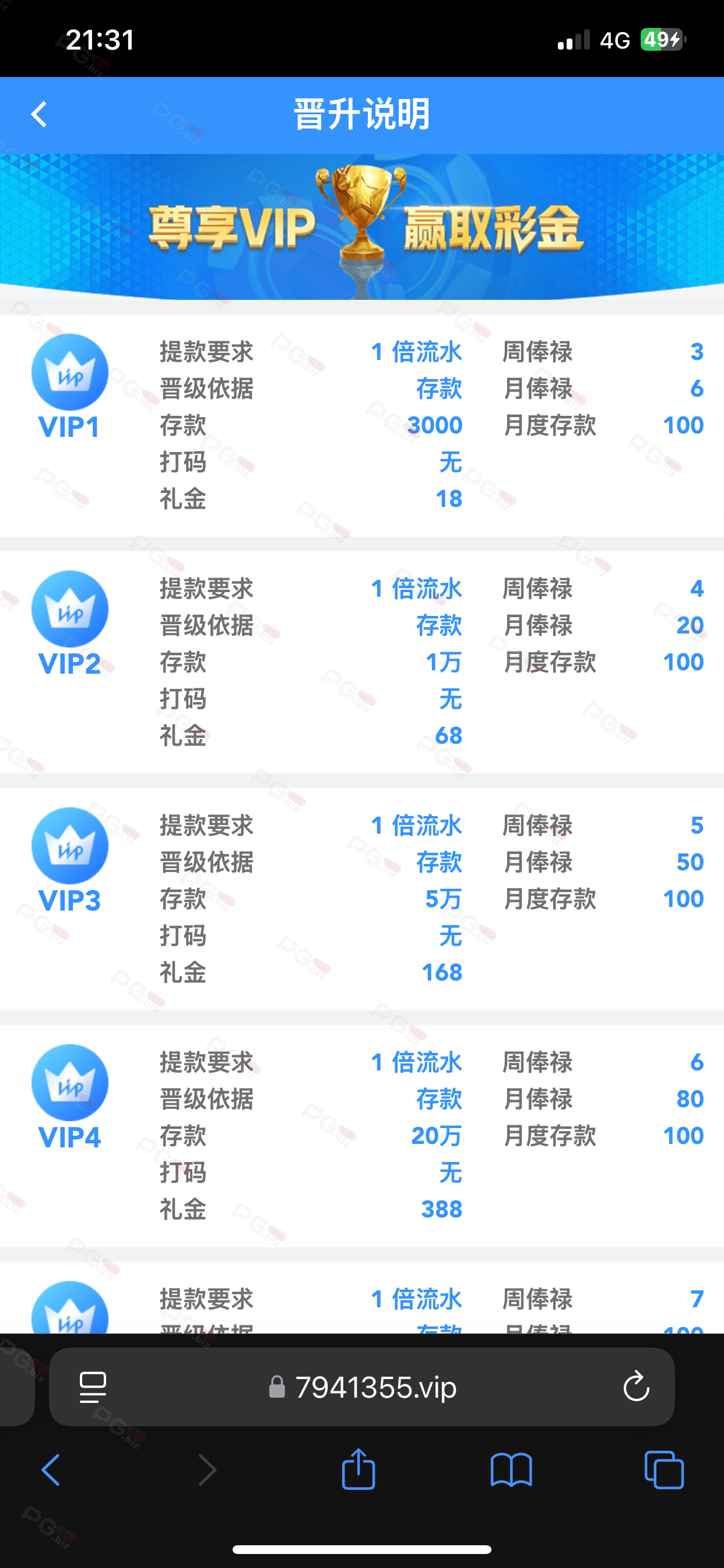Show all open Safari tabs
The height and width of the screenshot is (1568, 724).
pyautogui.click(x=664, y=1470)
